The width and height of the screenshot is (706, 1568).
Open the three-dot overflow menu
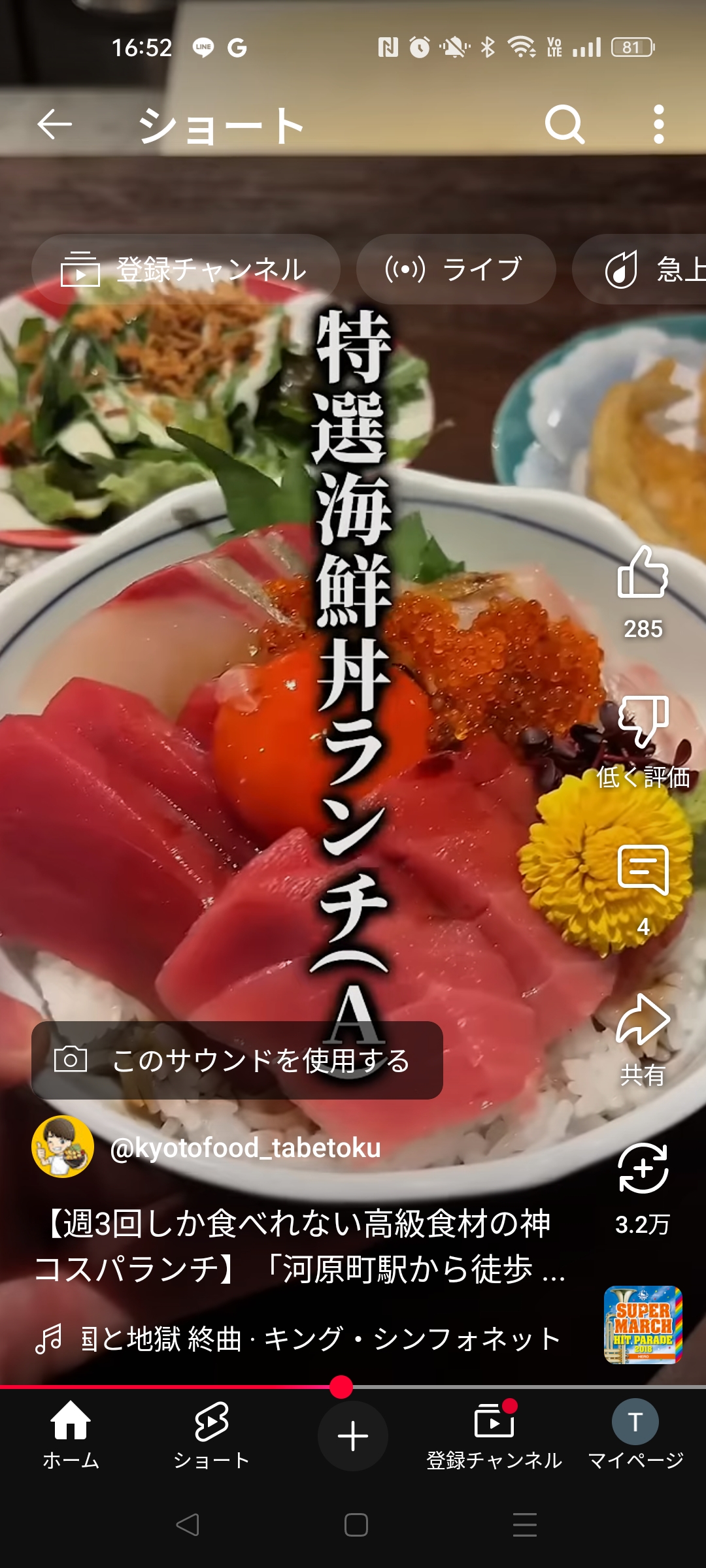659,124
